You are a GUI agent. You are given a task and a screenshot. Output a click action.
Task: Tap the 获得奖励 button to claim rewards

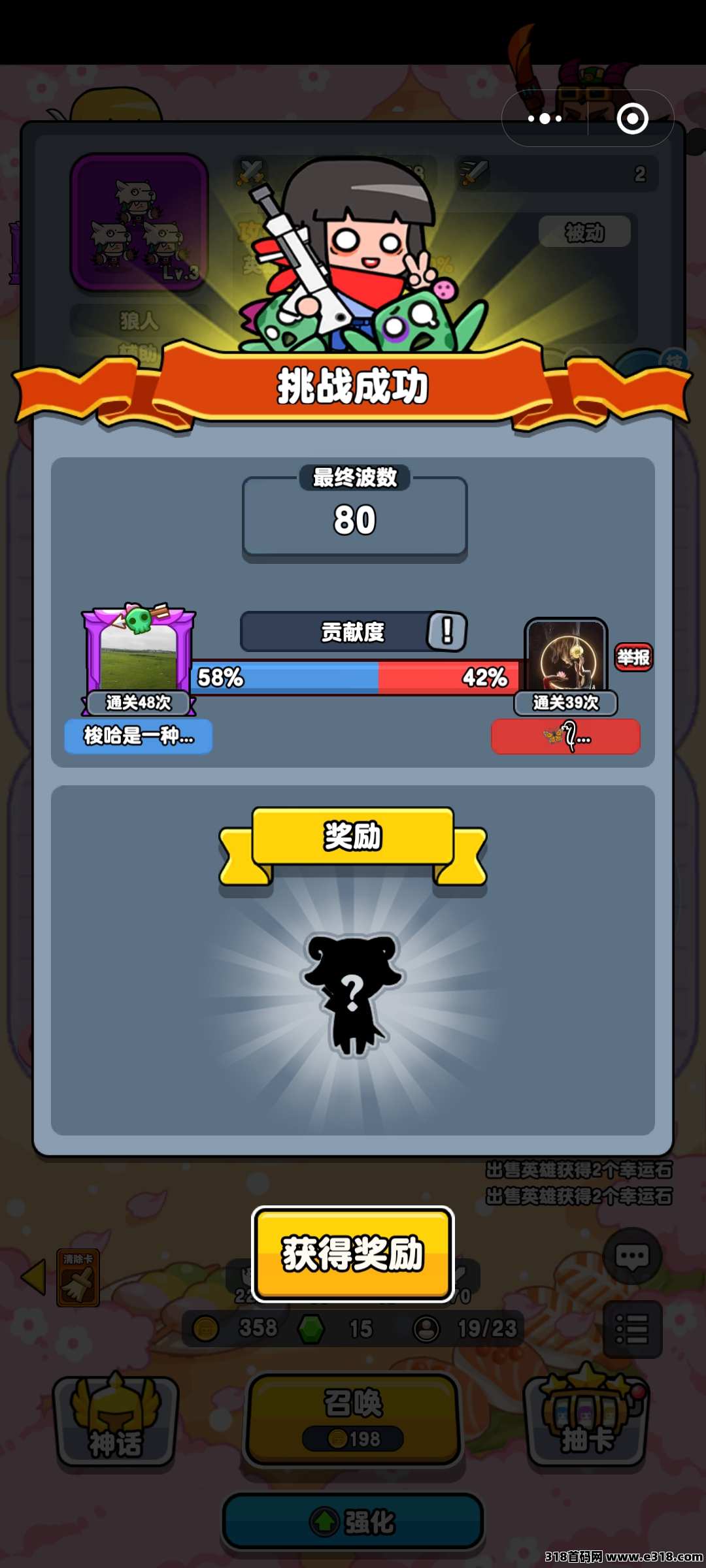(353, 1253)
